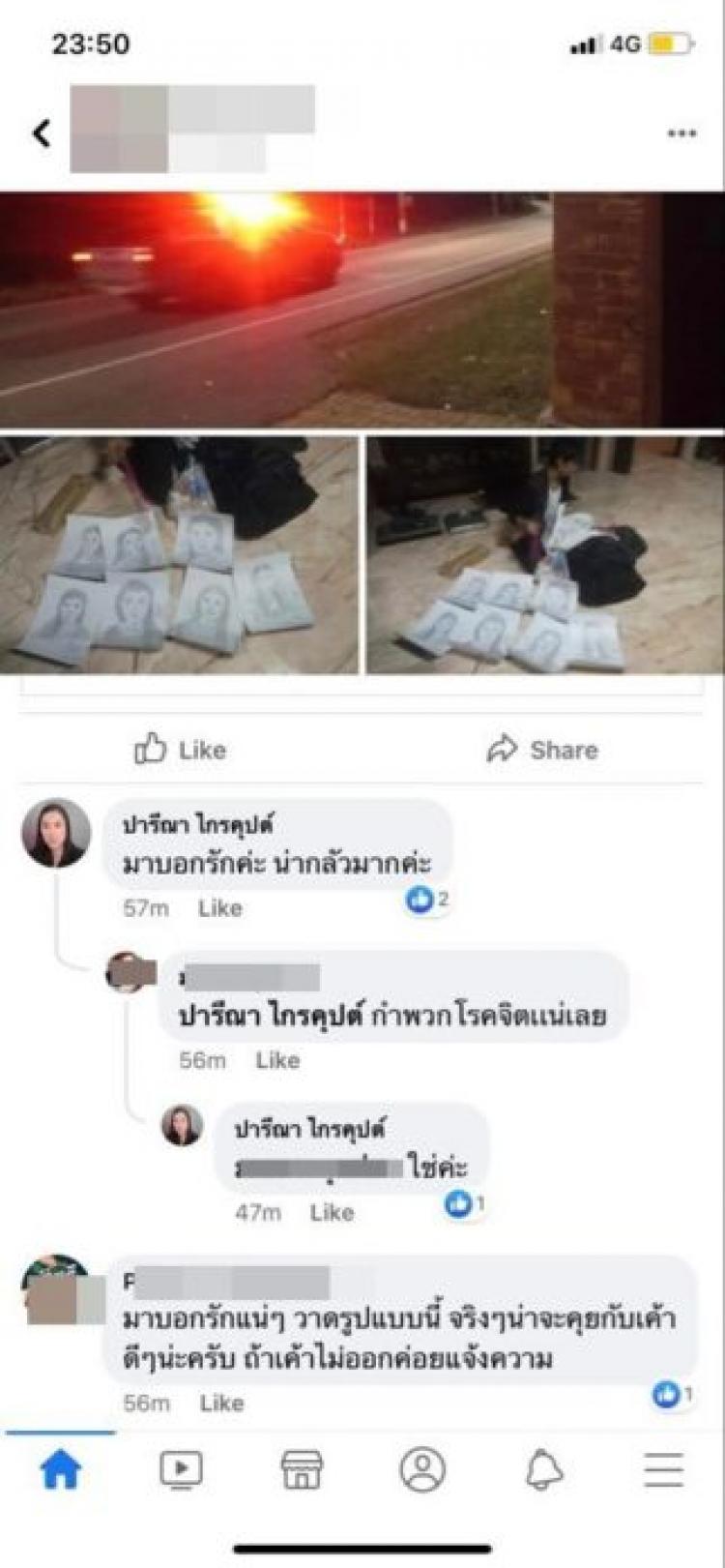The height and width of the screenshot is (1568, 725).
Task: Like this post
Action: click(x=181, y=750)
